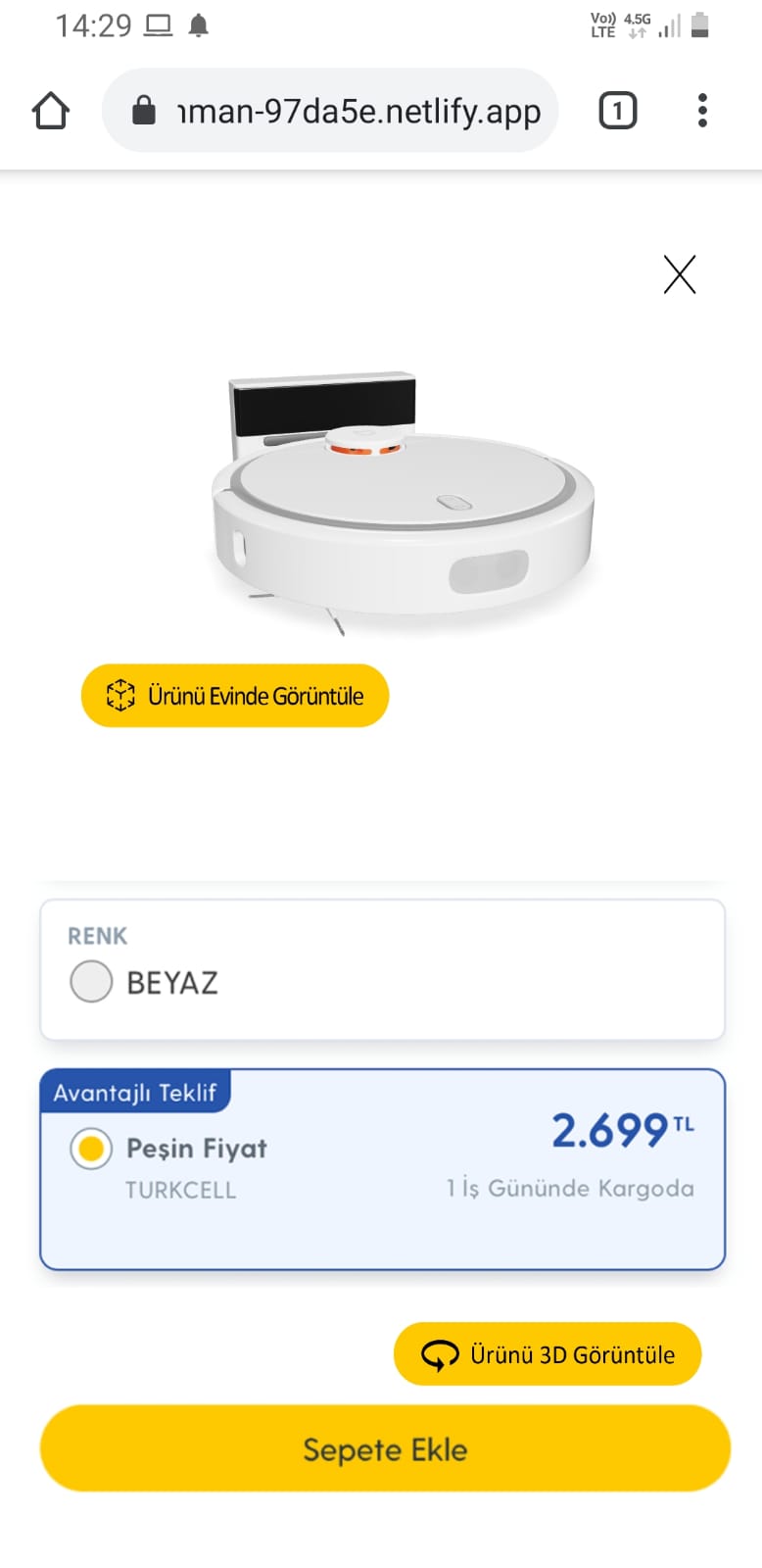This screenshot has width=762, height=1568.
Task: Tap the netlify.app address bar
Action: tap(330, 111)
